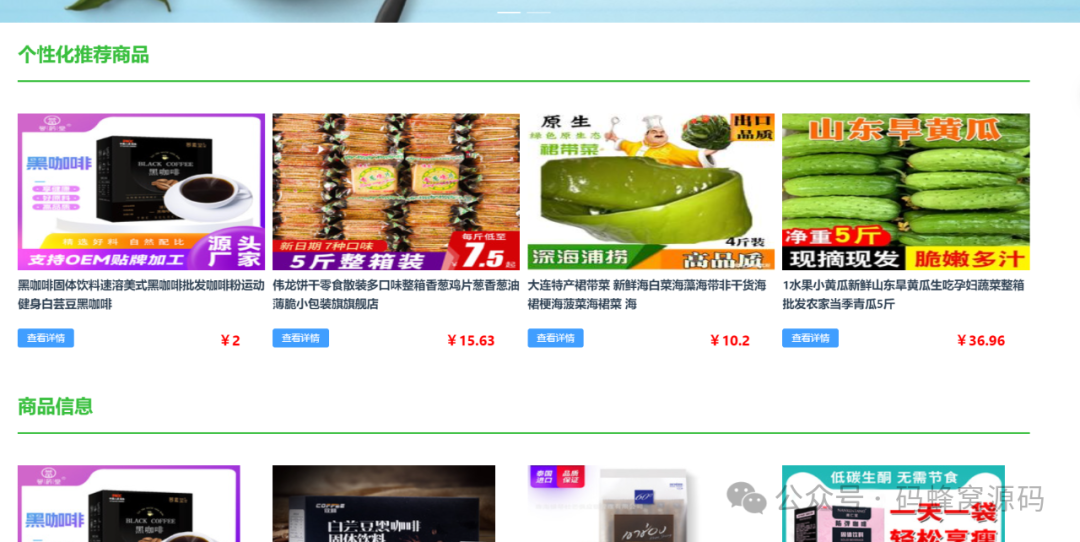Select the 裙带菜 product picture
The image size is (1080, 542).
click(651, 191)
